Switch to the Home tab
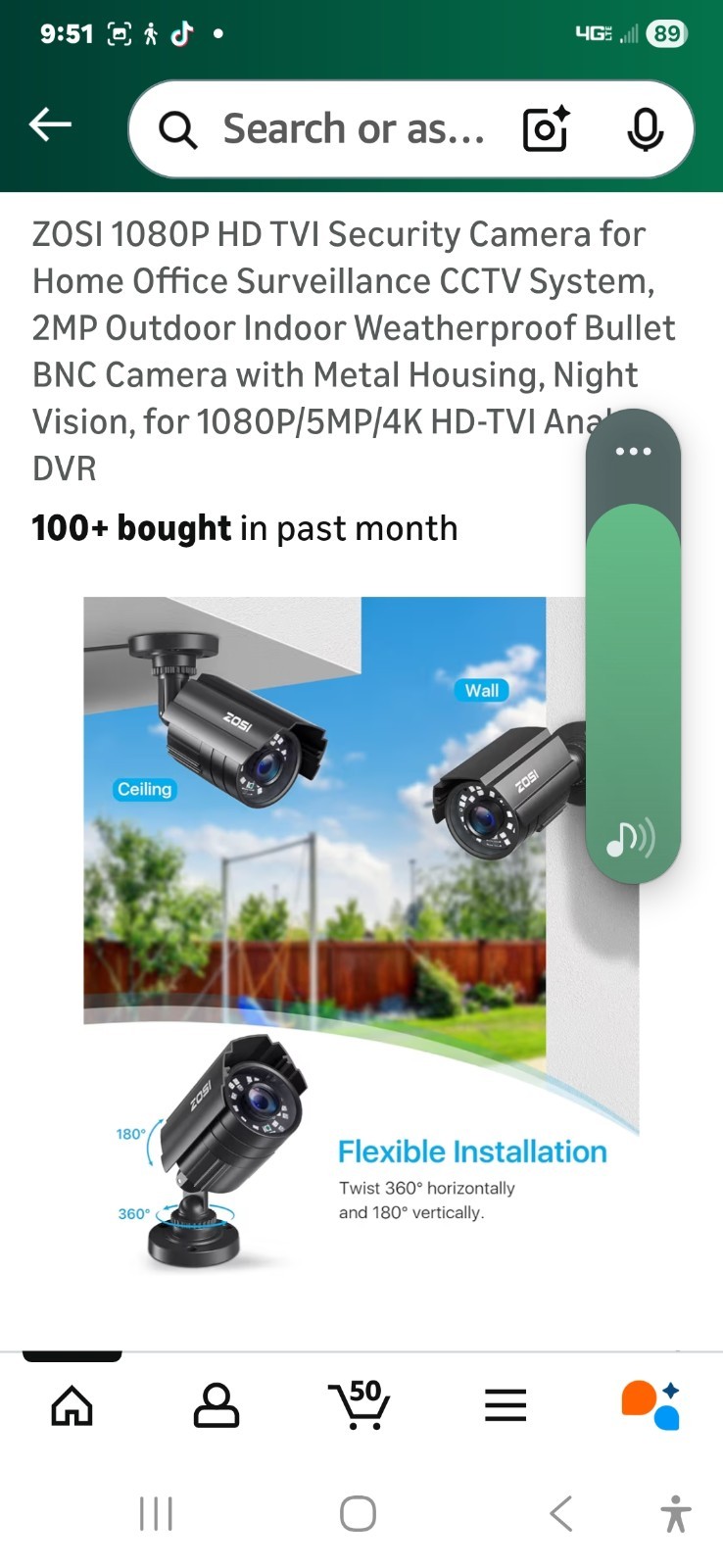The width and height of the screenshot is (723, 1568). pyautogui.click(x=72, y=1406)
